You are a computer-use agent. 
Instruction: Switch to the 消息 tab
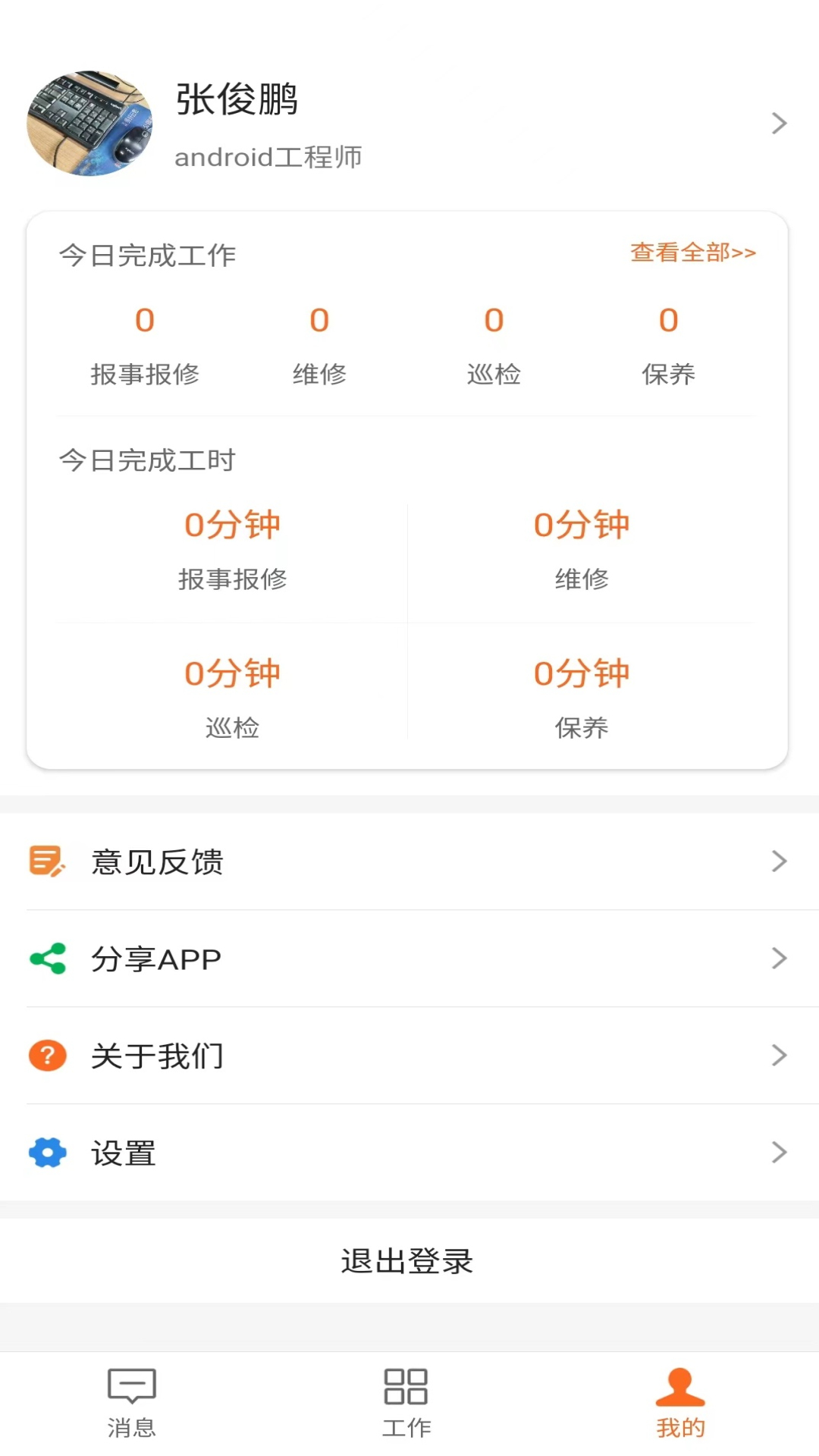132,1404
